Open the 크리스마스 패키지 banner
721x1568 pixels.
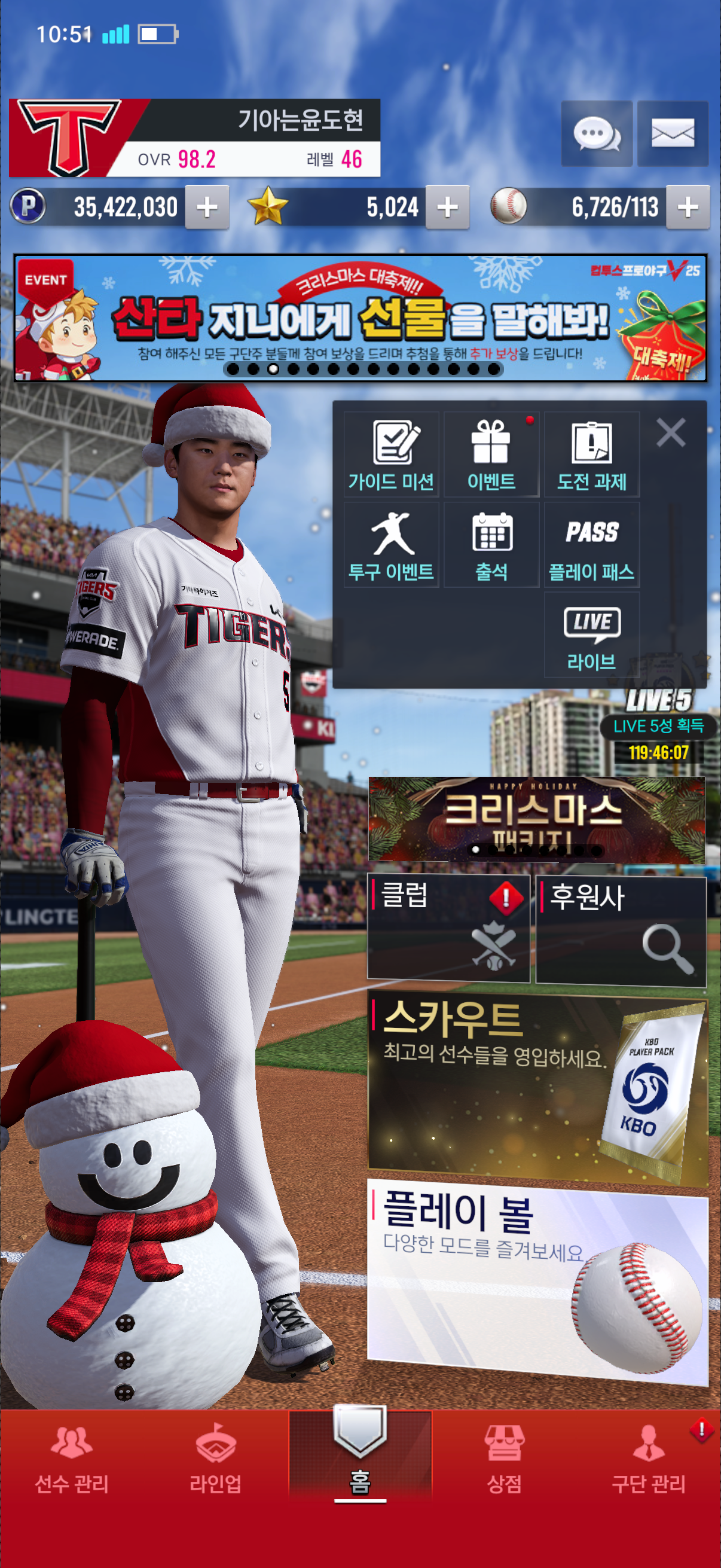(536, 819)
